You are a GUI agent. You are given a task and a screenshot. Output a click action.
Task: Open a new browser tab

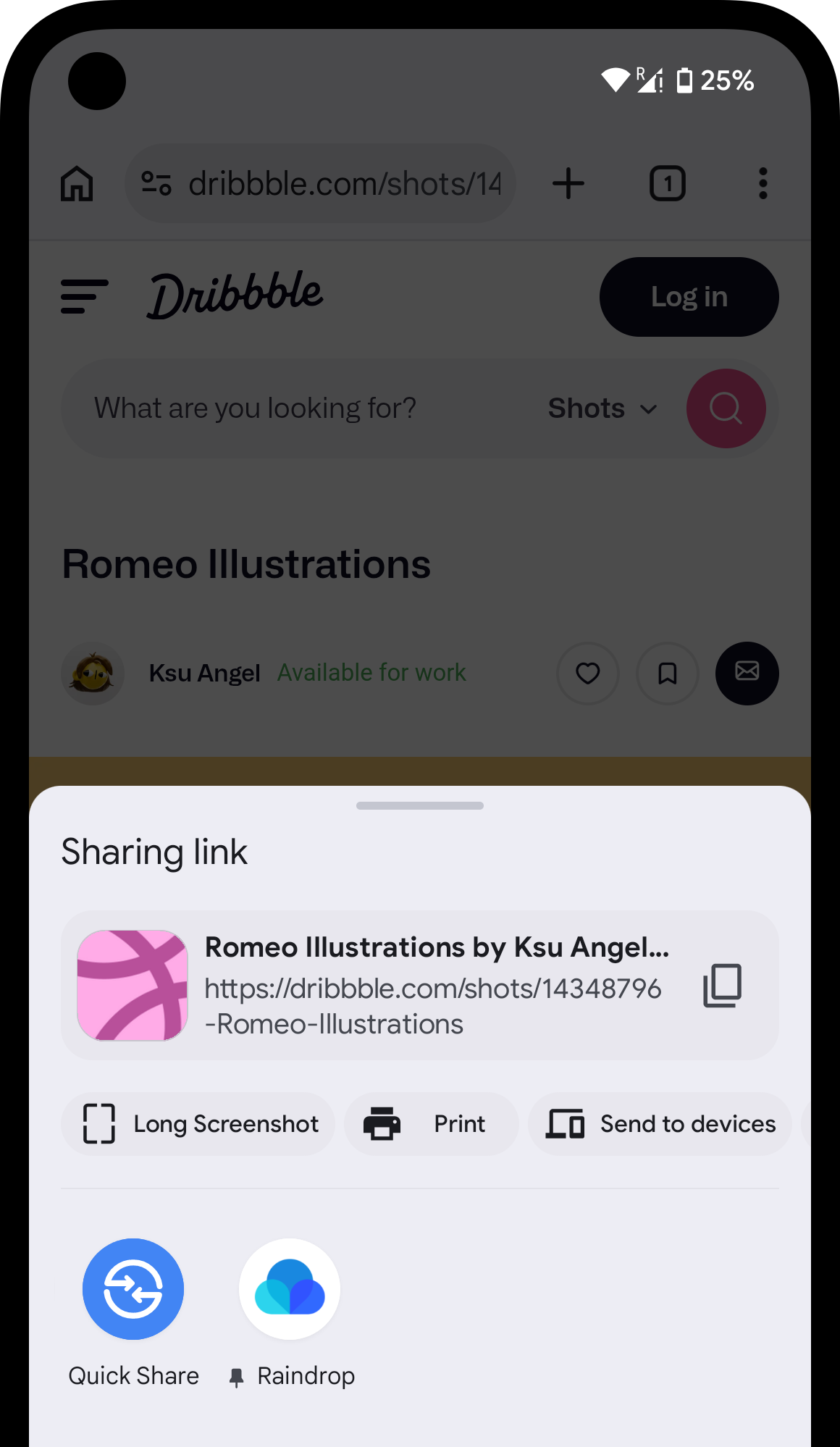click(568, 183)
